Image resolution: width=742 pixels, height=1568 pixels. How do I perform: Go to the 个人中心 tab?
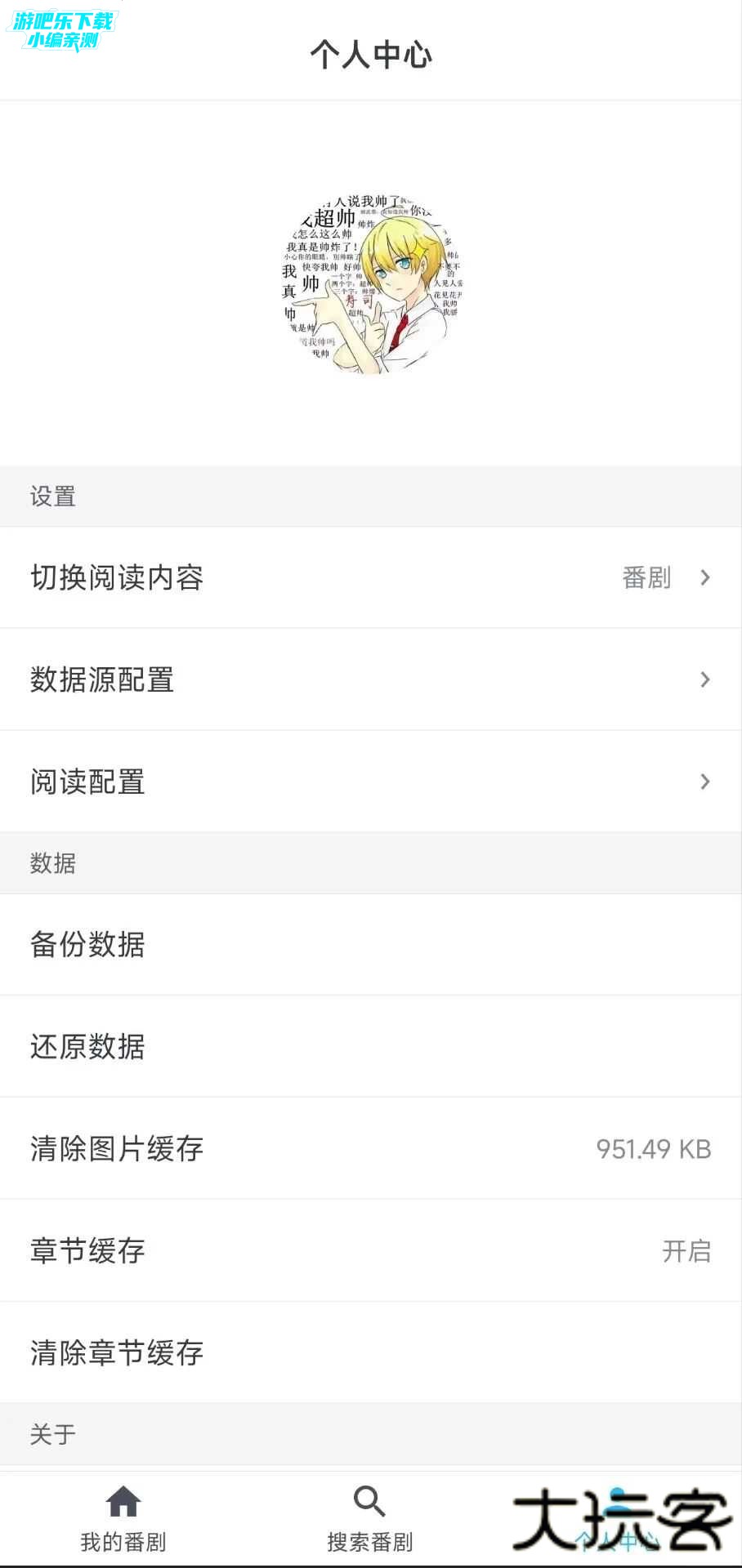(x=618, y=1521)
